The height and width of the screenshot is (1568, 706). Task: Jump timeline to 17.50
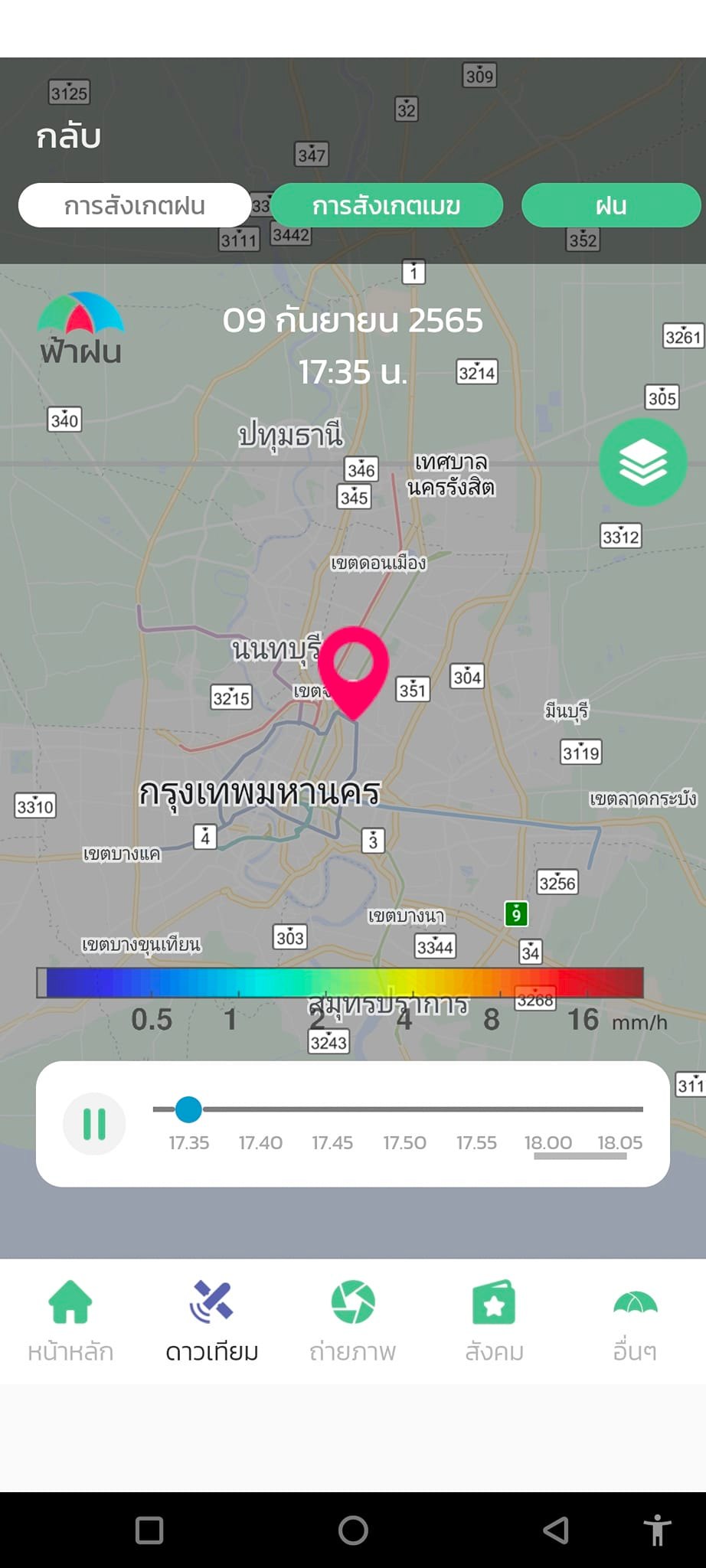click(404, 1142)
